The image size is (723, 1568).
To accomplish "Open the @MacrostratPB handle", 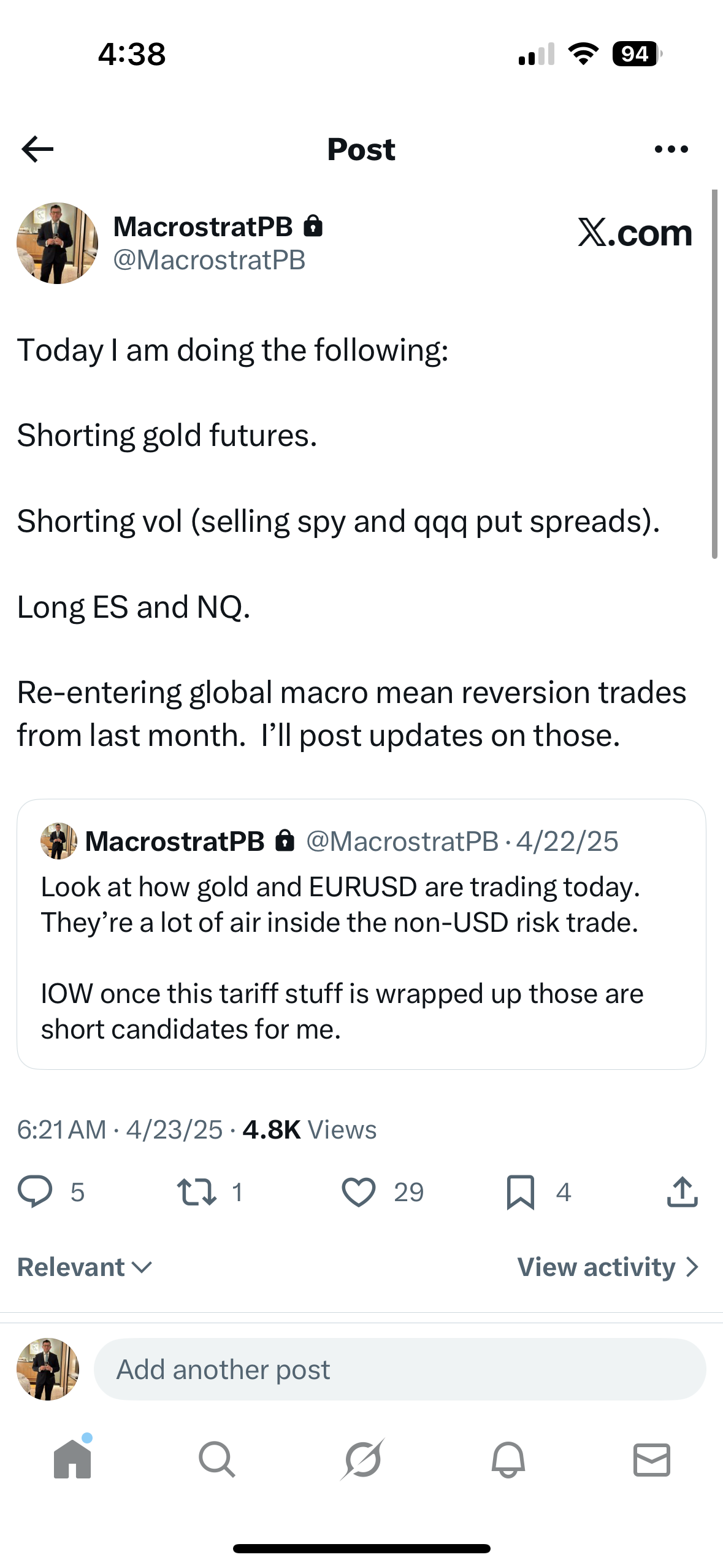I will [209, 260].
